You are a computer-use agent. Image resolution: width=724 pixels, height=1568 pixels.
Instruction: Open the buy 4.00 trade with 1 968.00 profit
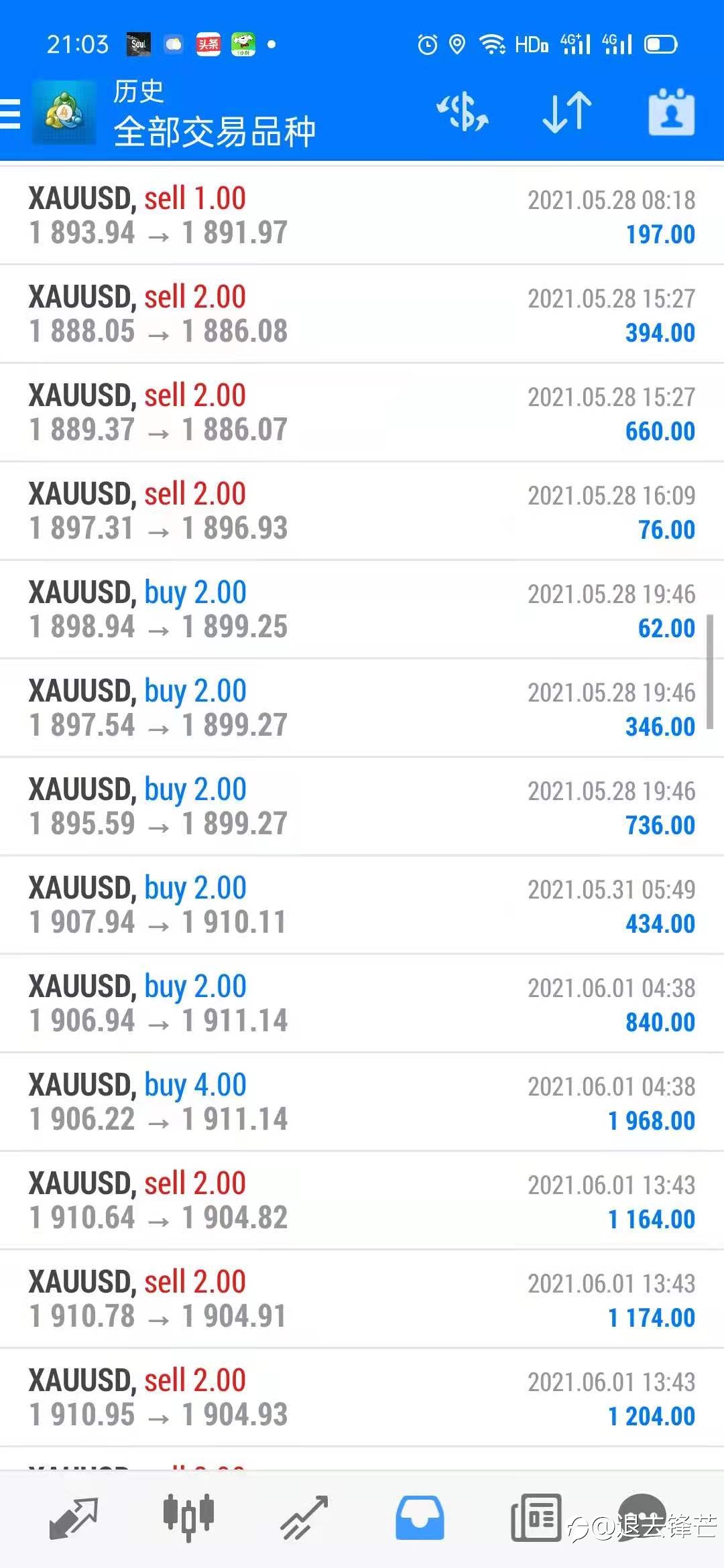362,1102
